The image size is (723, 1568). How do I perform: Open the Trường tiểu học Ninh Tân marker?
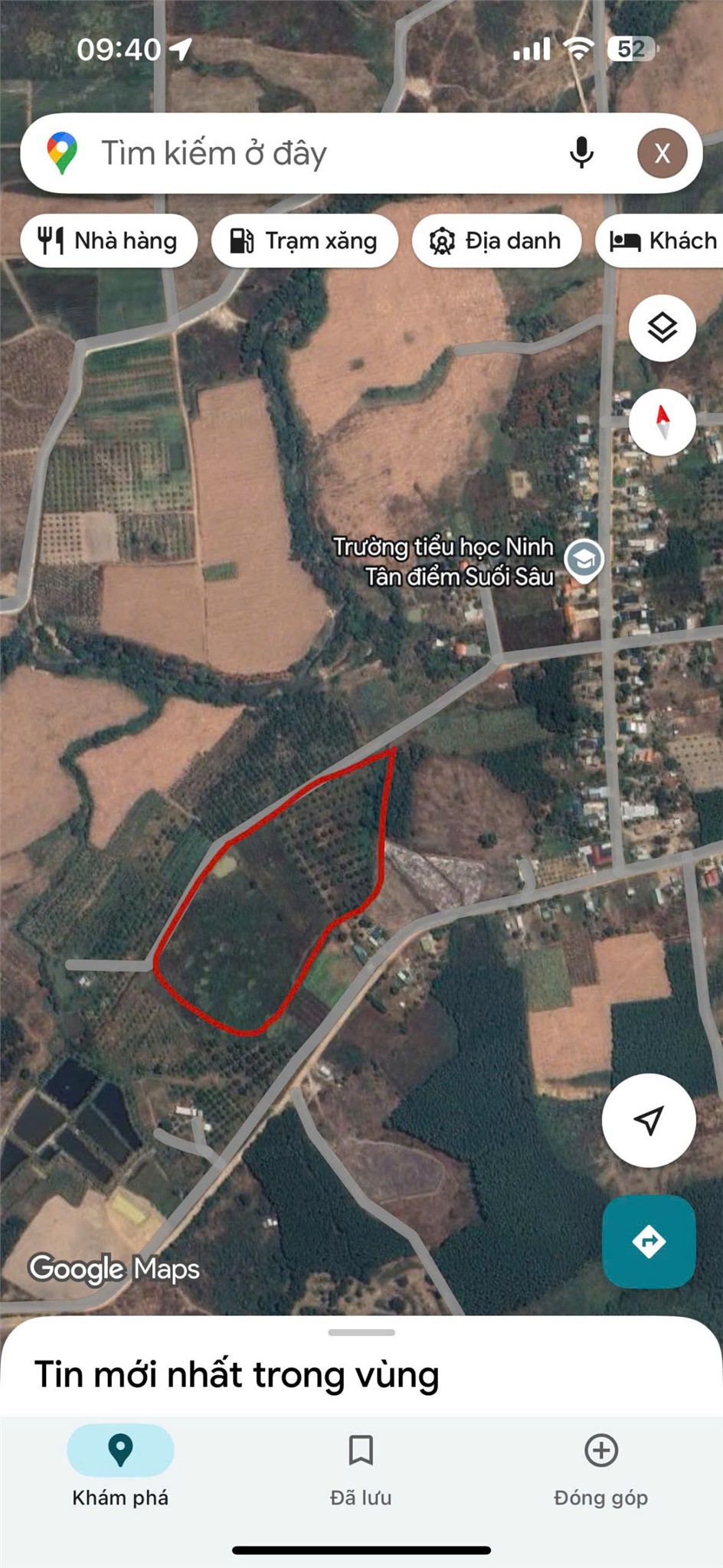tap(584, 560)
